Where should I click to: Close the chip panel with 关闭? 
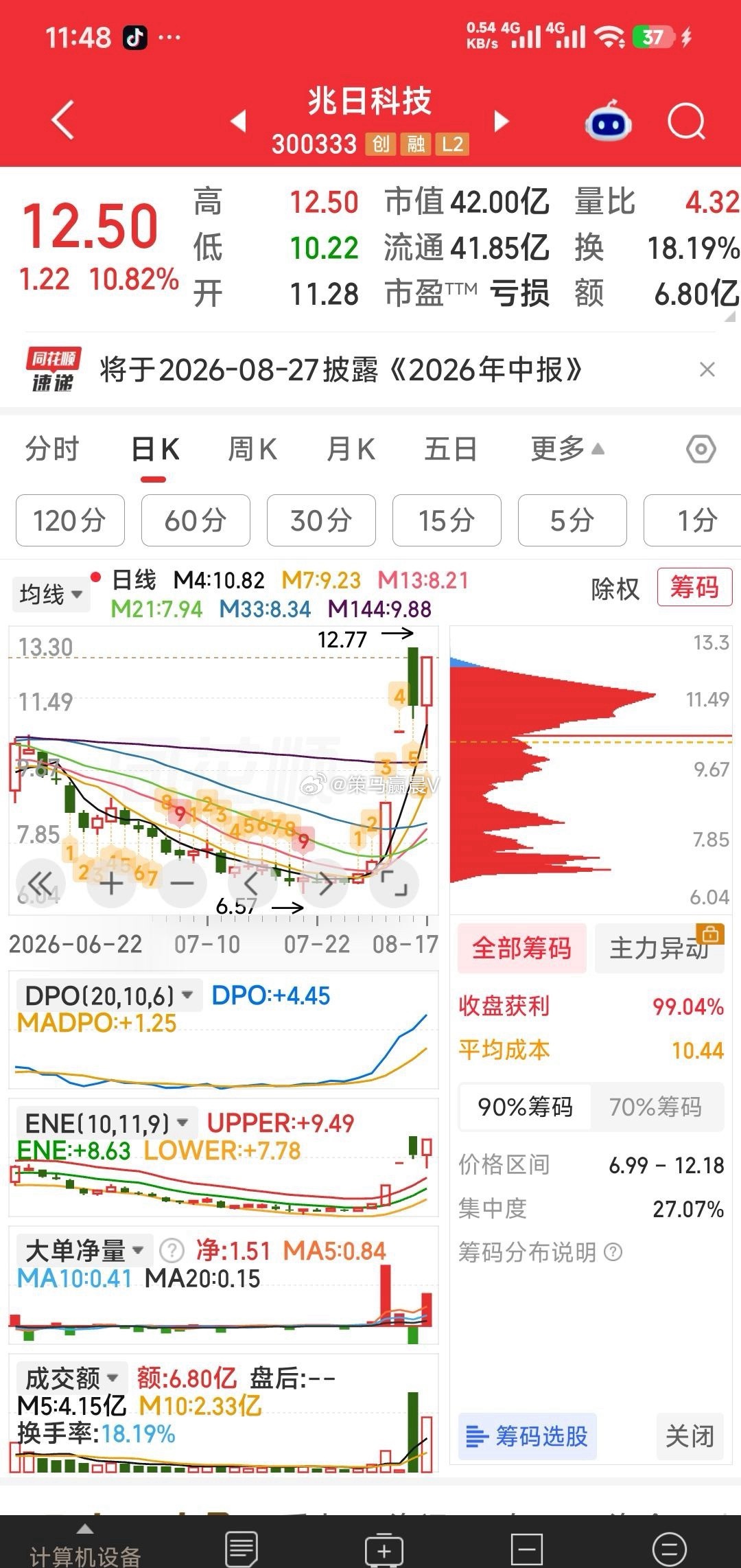(x=690, y=1436)
